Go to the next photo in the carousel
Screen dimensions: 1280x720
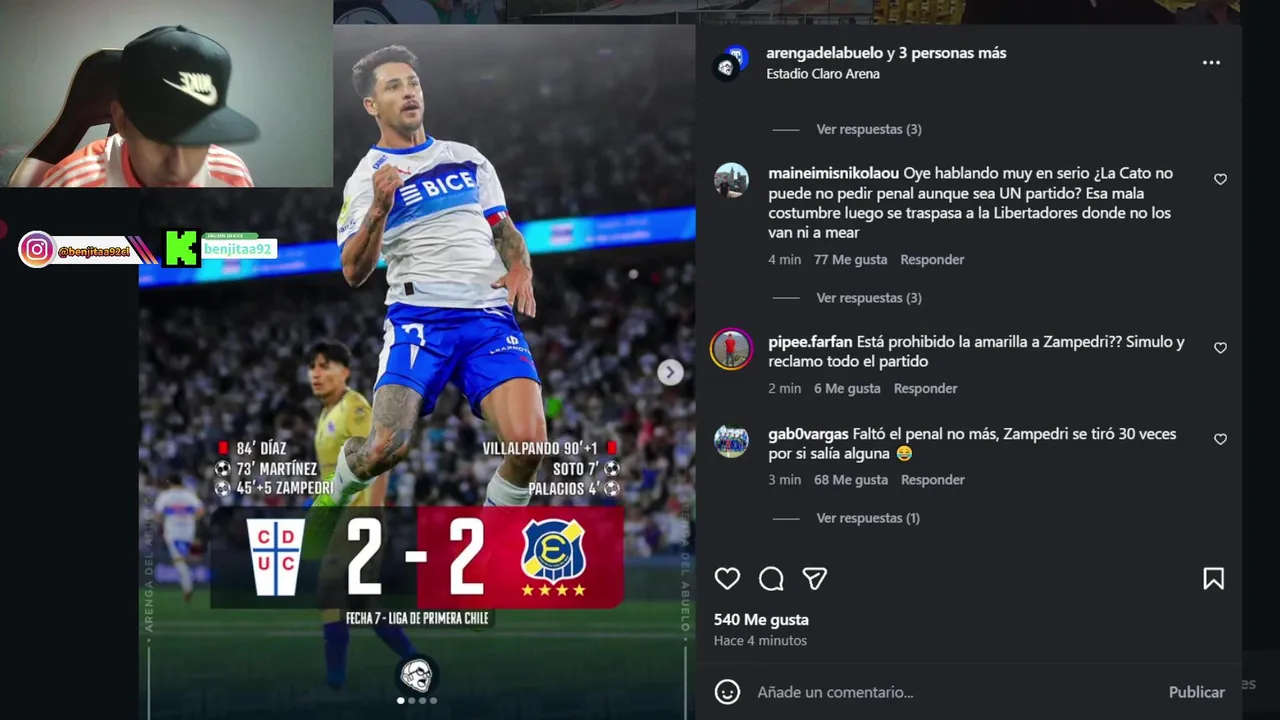[x=670, y=372]
